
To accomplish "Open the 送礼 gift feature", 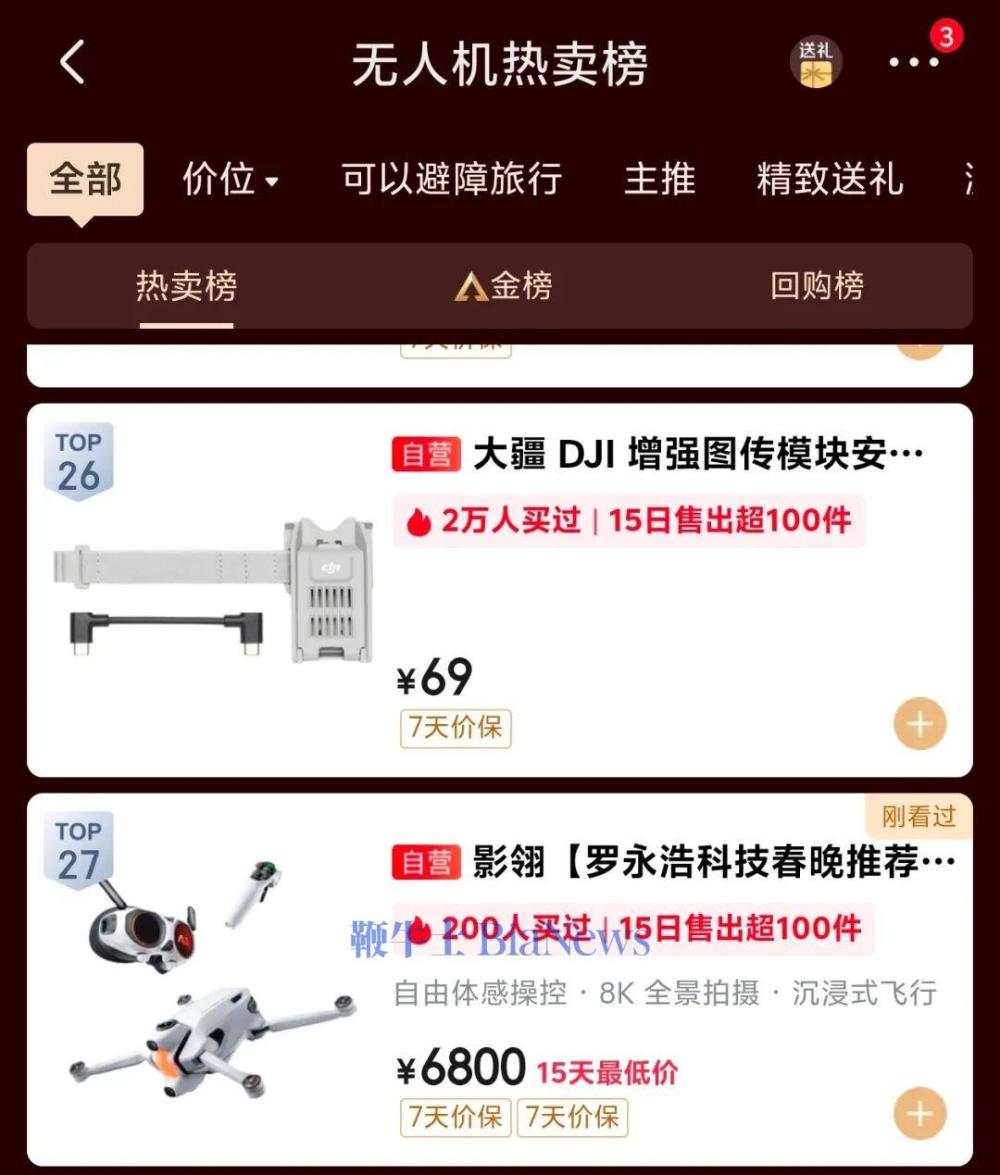I will coord(817,61).
